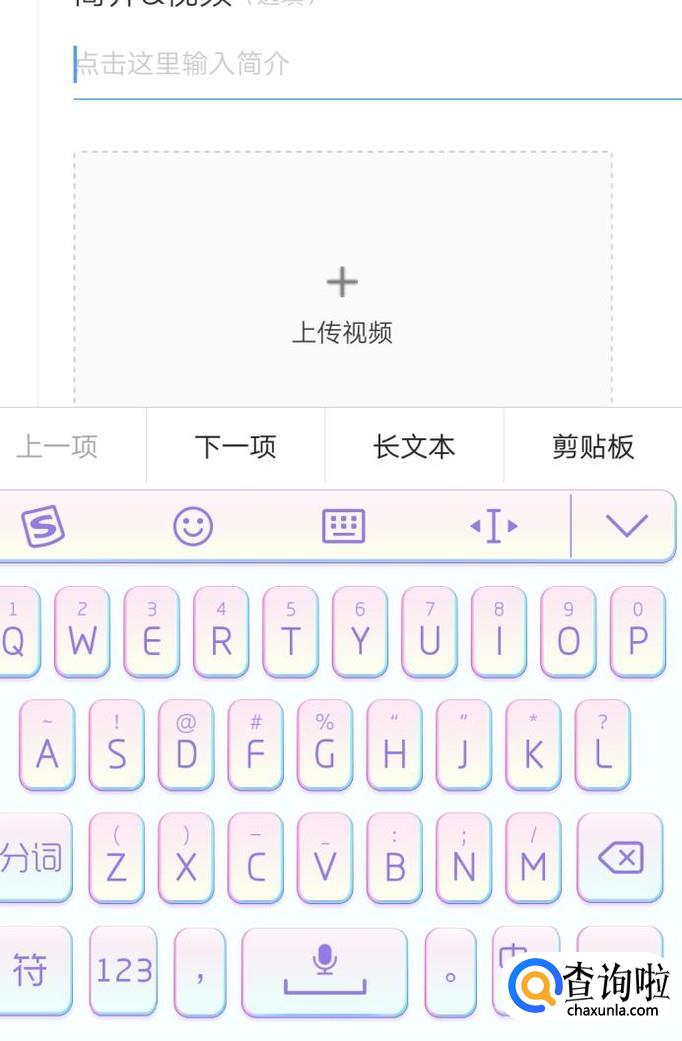Viewport: 682px width, 1041px height.
Task: Type the letter G key
Action: click(325, 745)
